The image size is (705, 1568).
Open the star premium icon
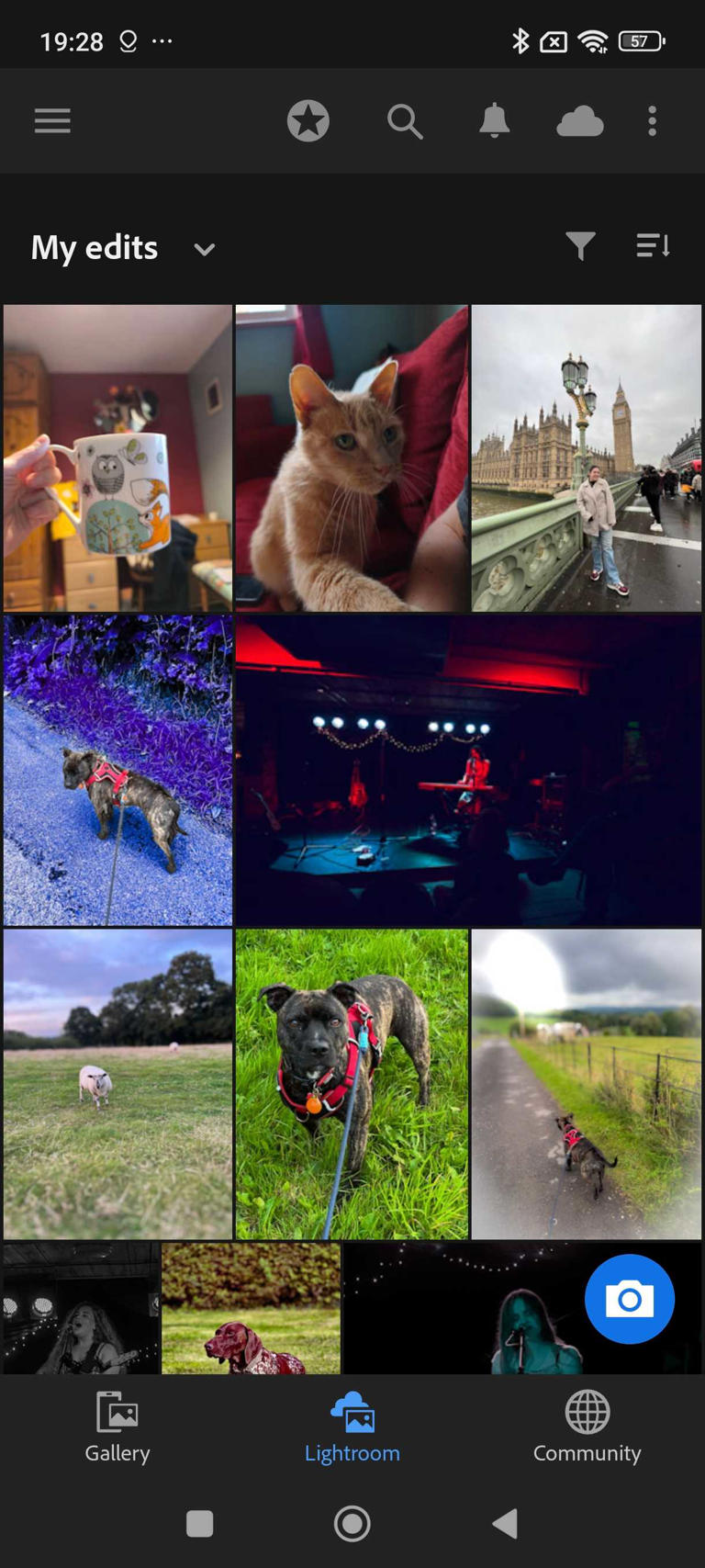click(x=308, y=120)
